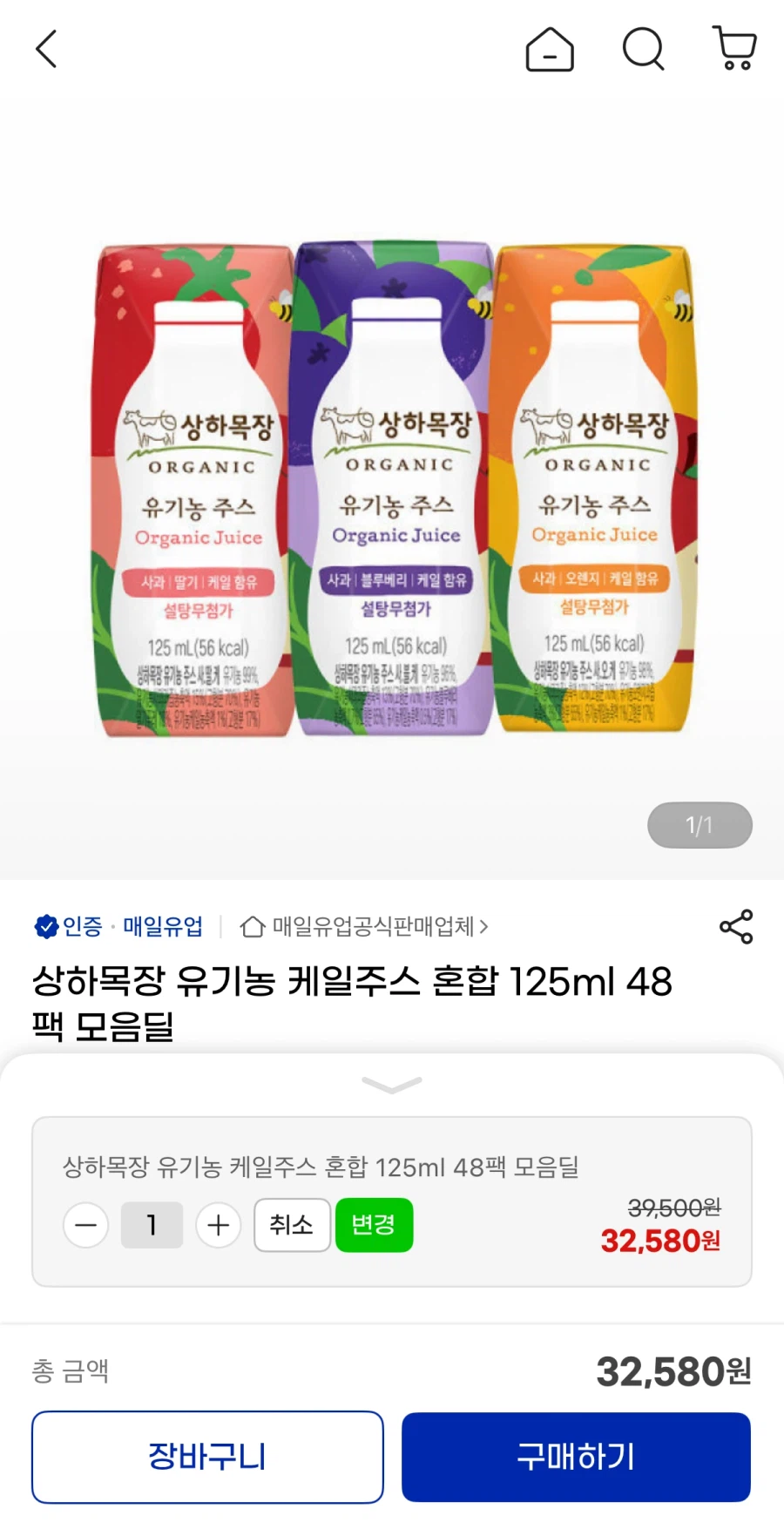
Task: Increase quantity with the plus control
Action: [219, 1225]
